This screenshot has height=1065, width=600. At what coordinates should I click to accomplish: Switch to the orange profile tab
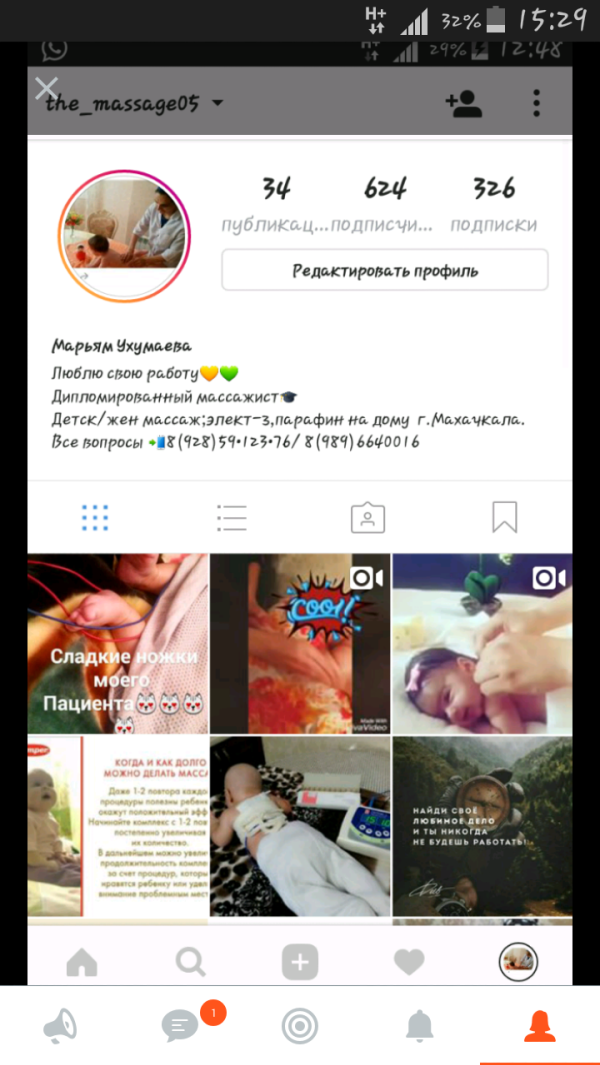coord(540,1026)
